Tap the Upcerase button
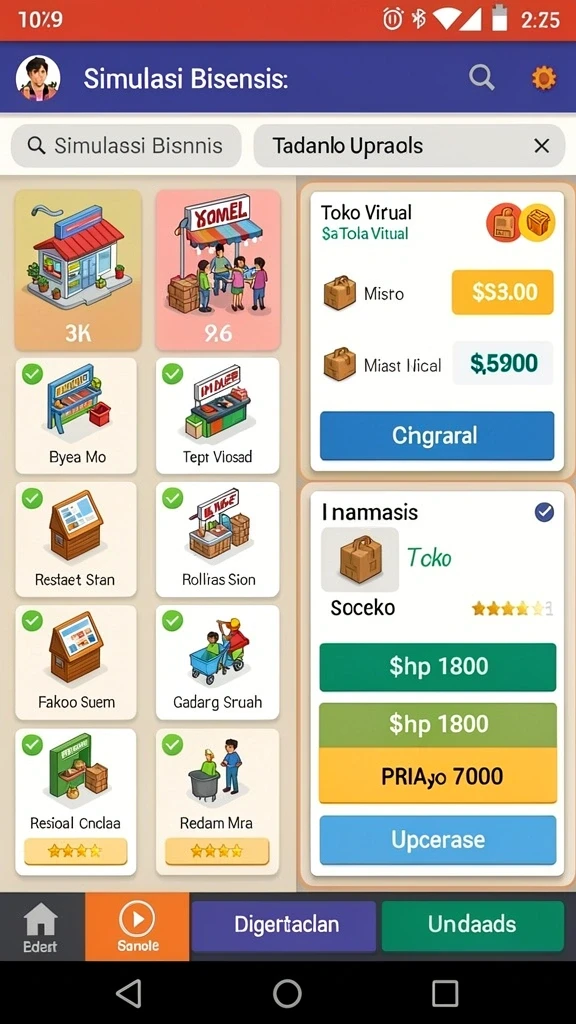Screen dimensions: 576x1024 (438, 840)
